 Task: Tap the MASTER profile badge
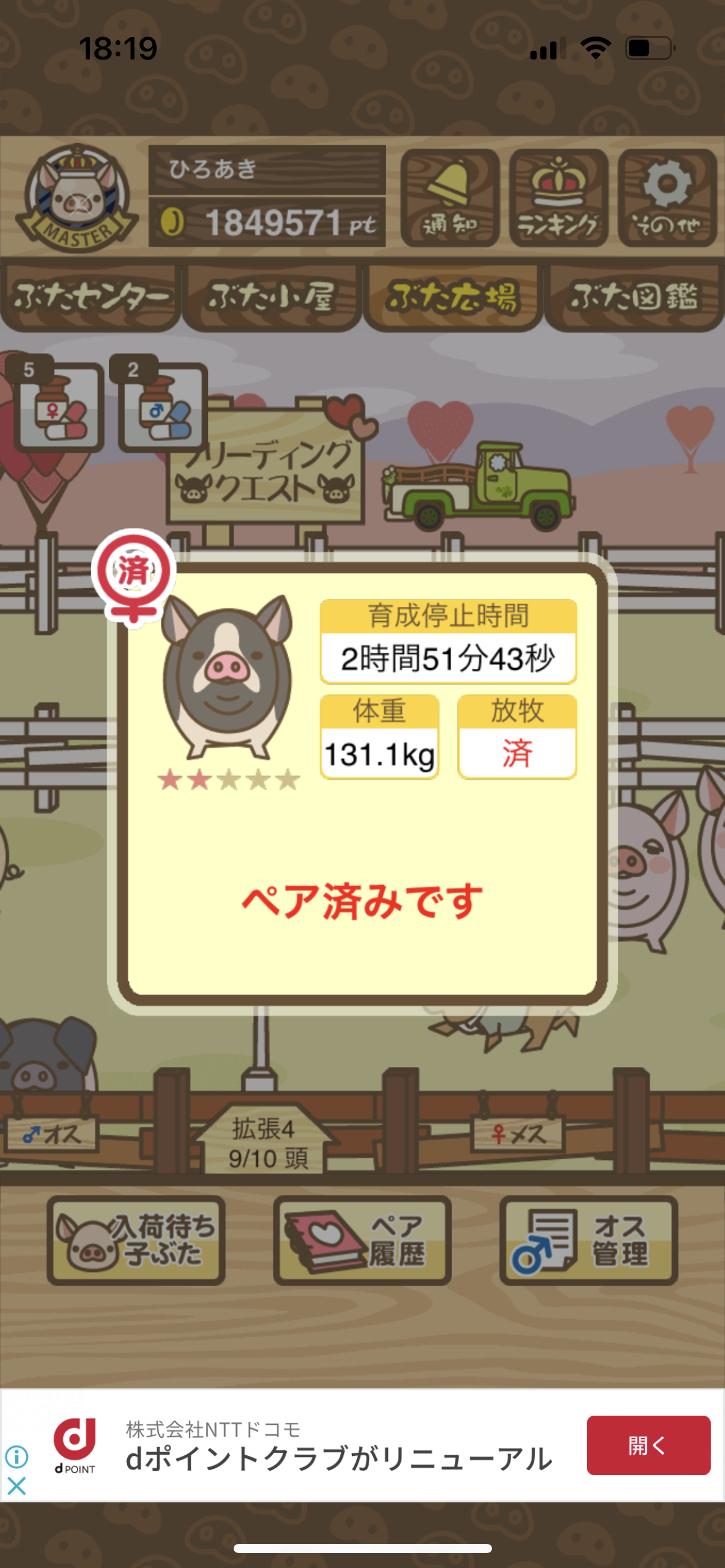[77, 198]
